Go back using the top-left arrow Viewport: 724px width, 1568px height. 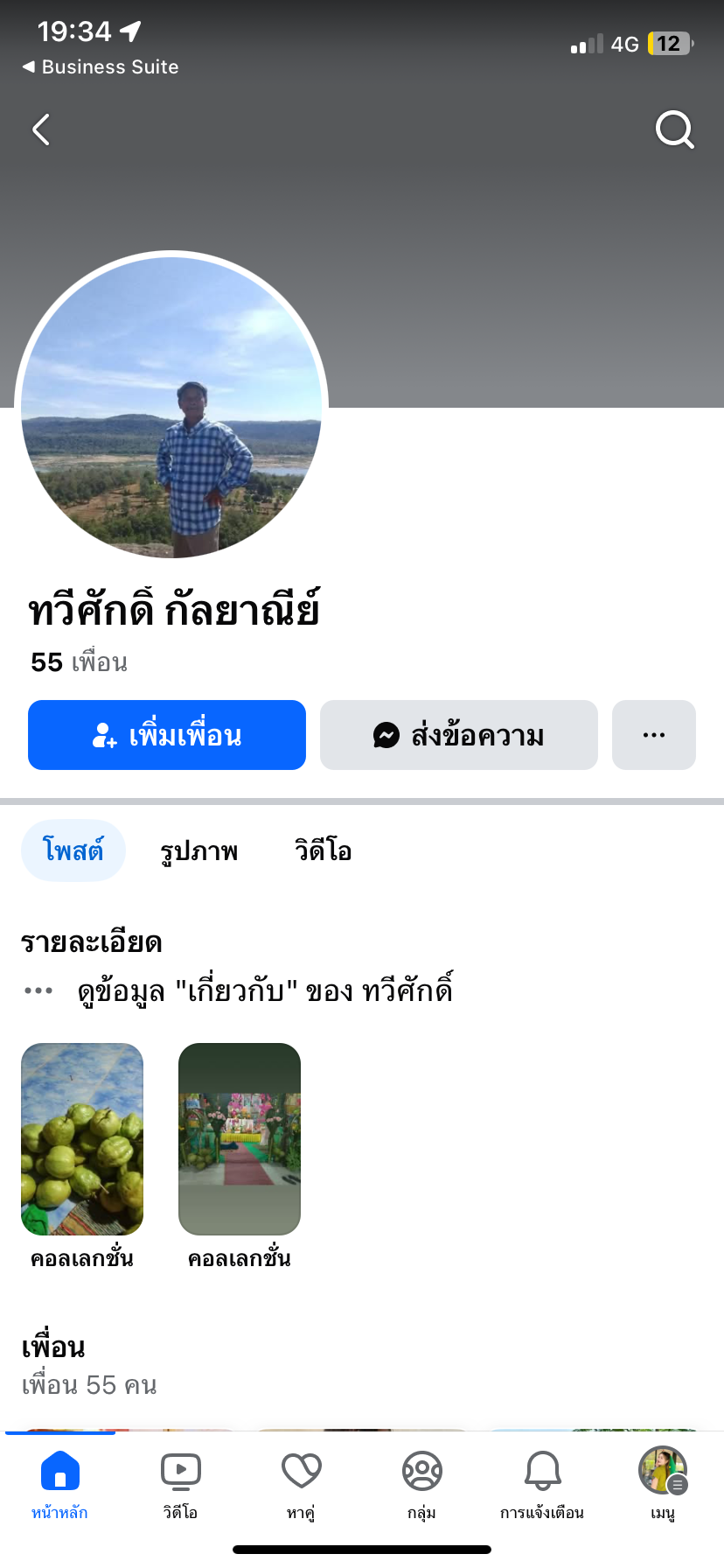tap(41, 130)
